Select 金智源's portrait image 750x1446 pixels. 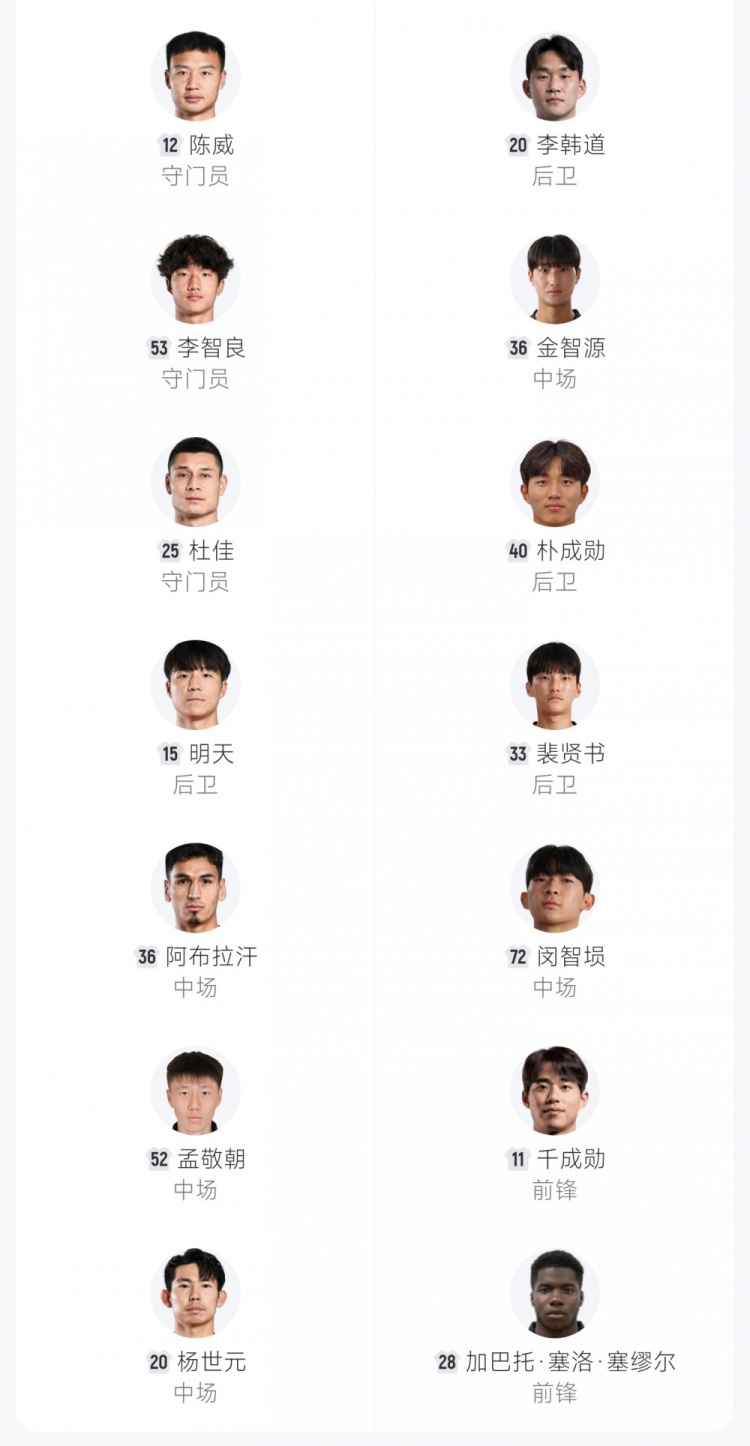tap(555, 278)
